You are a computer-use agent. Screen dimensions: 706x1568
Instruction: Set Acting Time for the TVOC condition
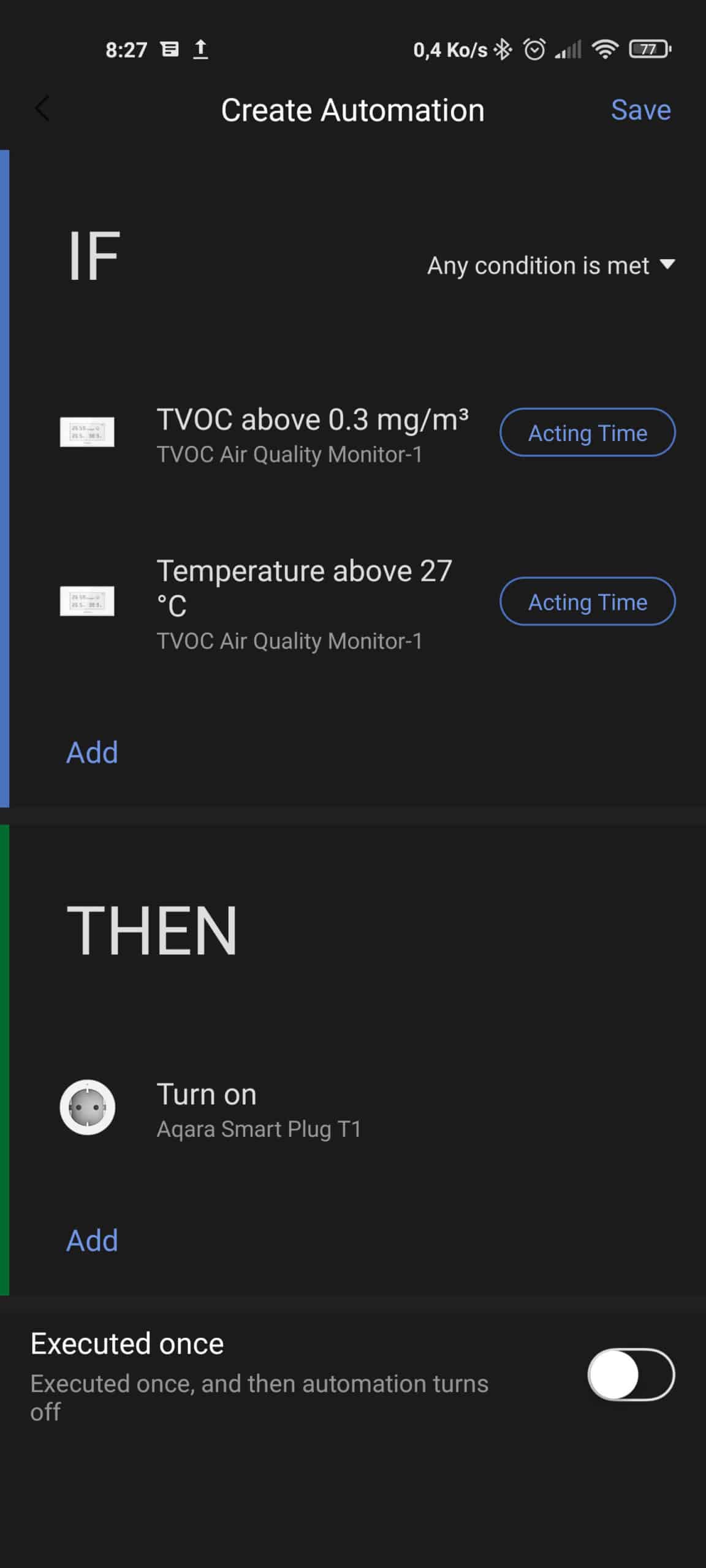click(588, 432)
